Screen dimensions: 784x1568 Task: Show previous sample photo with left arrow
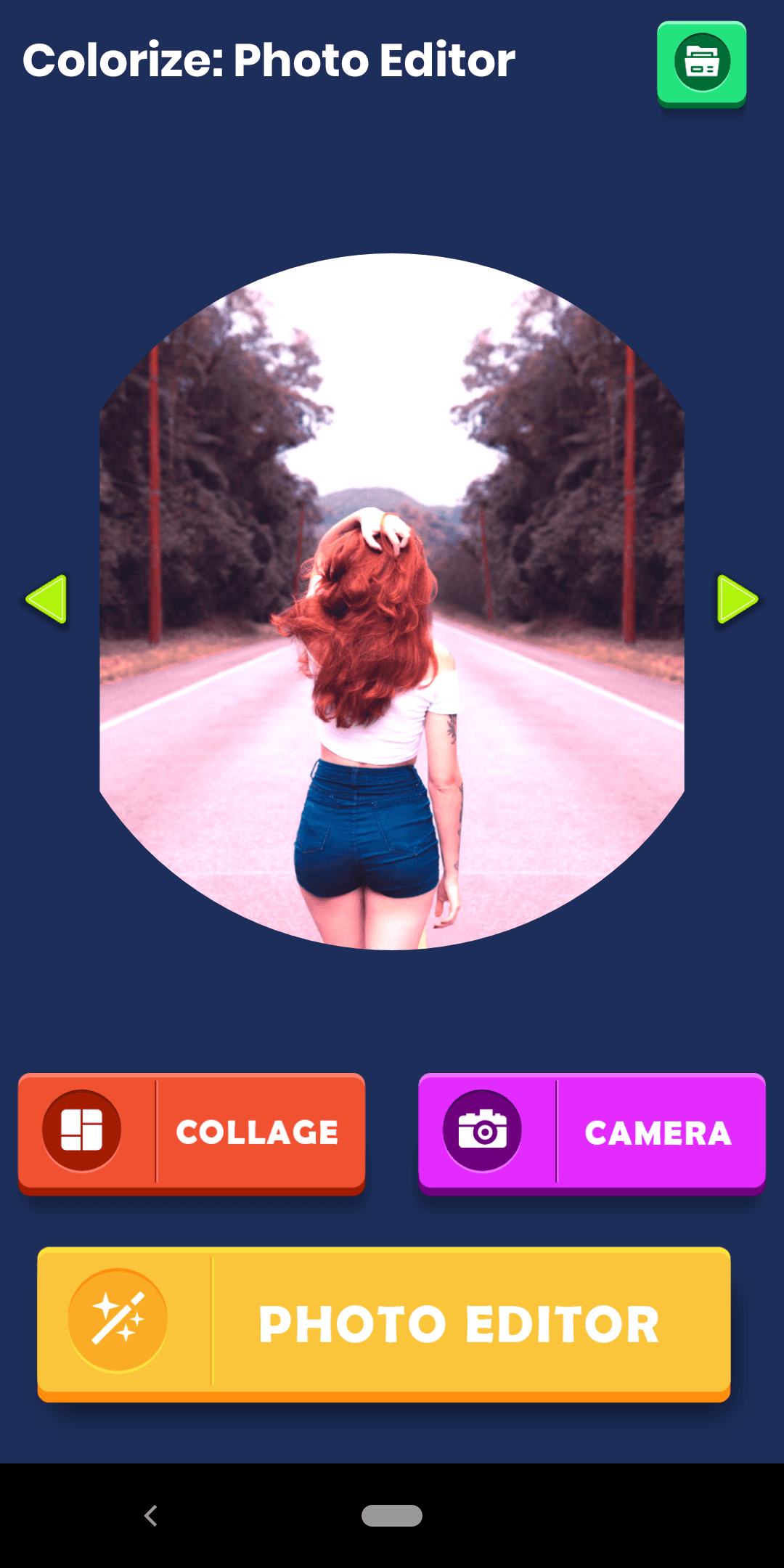47,599
